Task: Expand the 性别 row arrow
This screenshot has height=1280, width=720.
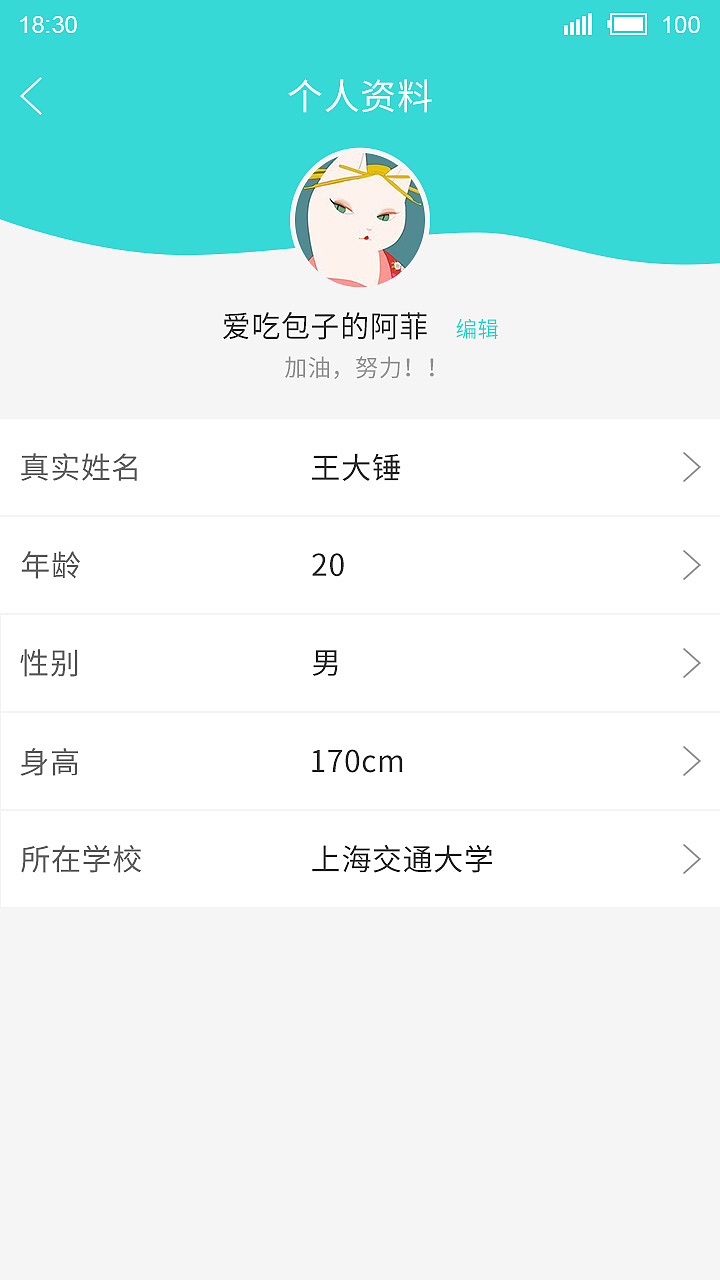Action: tap(691, 663)
